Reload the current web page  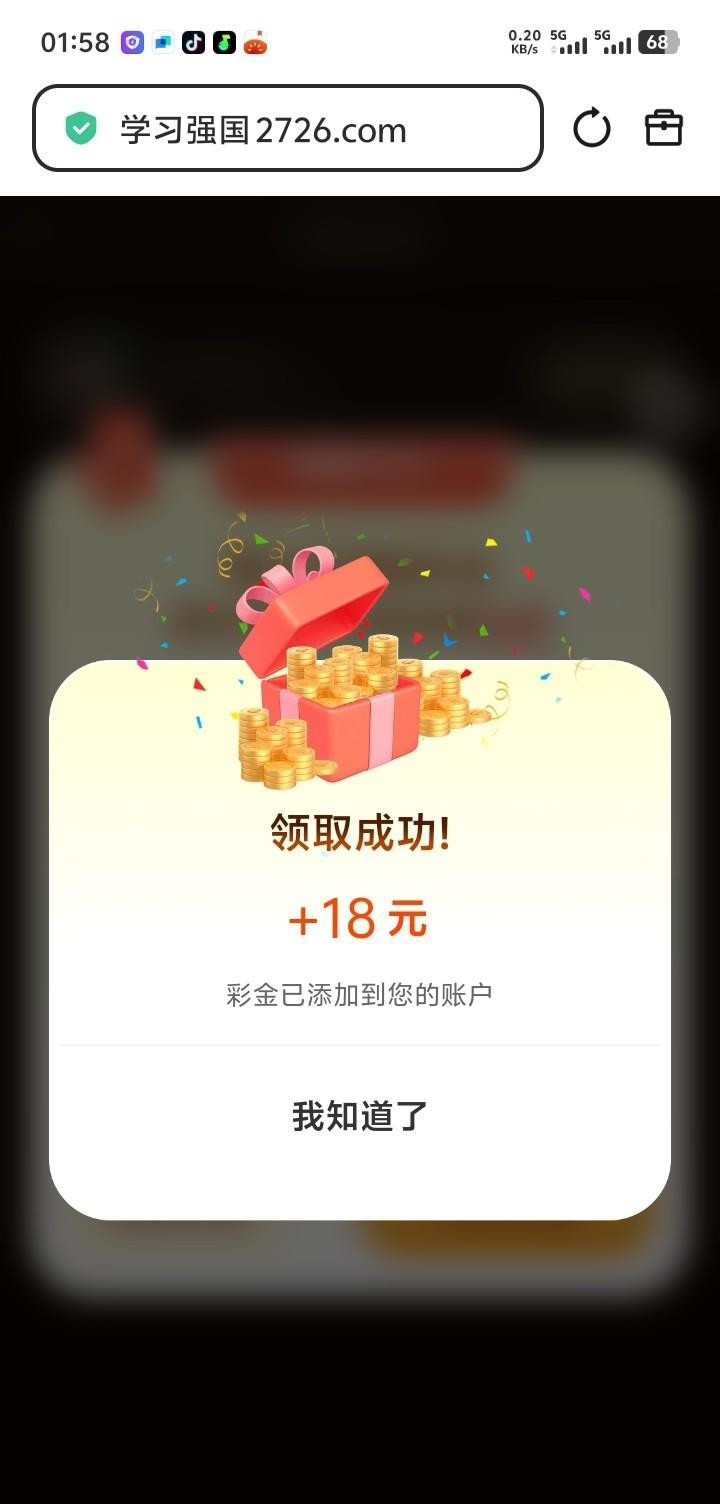(591, 129)
